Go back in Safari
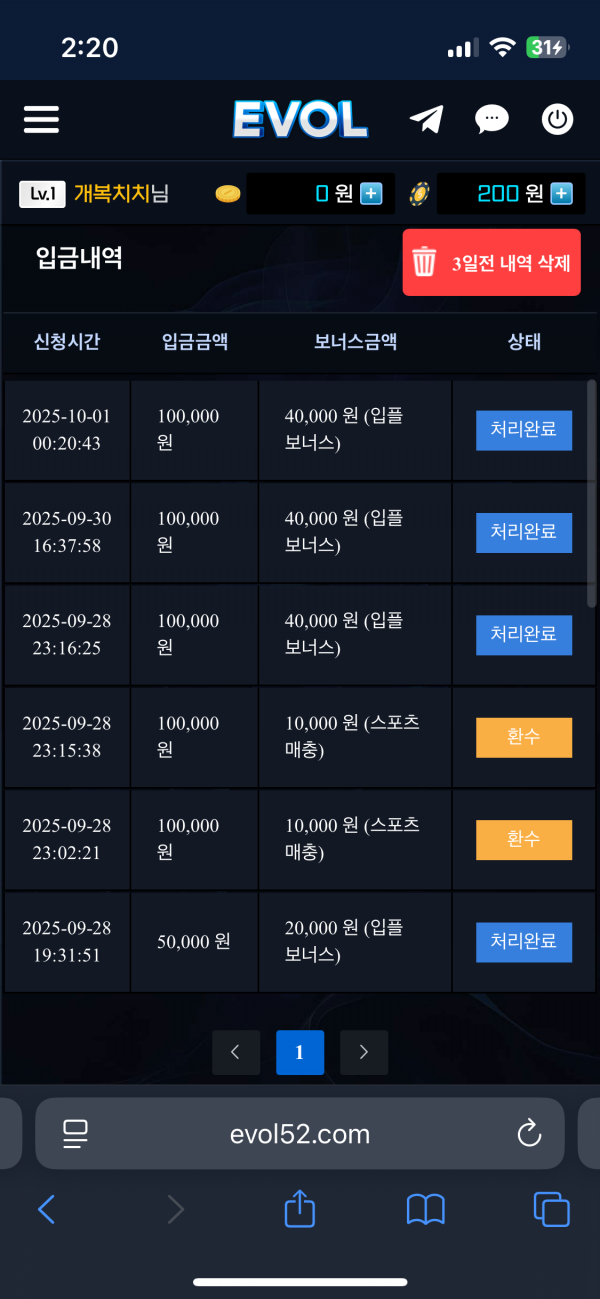 pos(46,1210)
